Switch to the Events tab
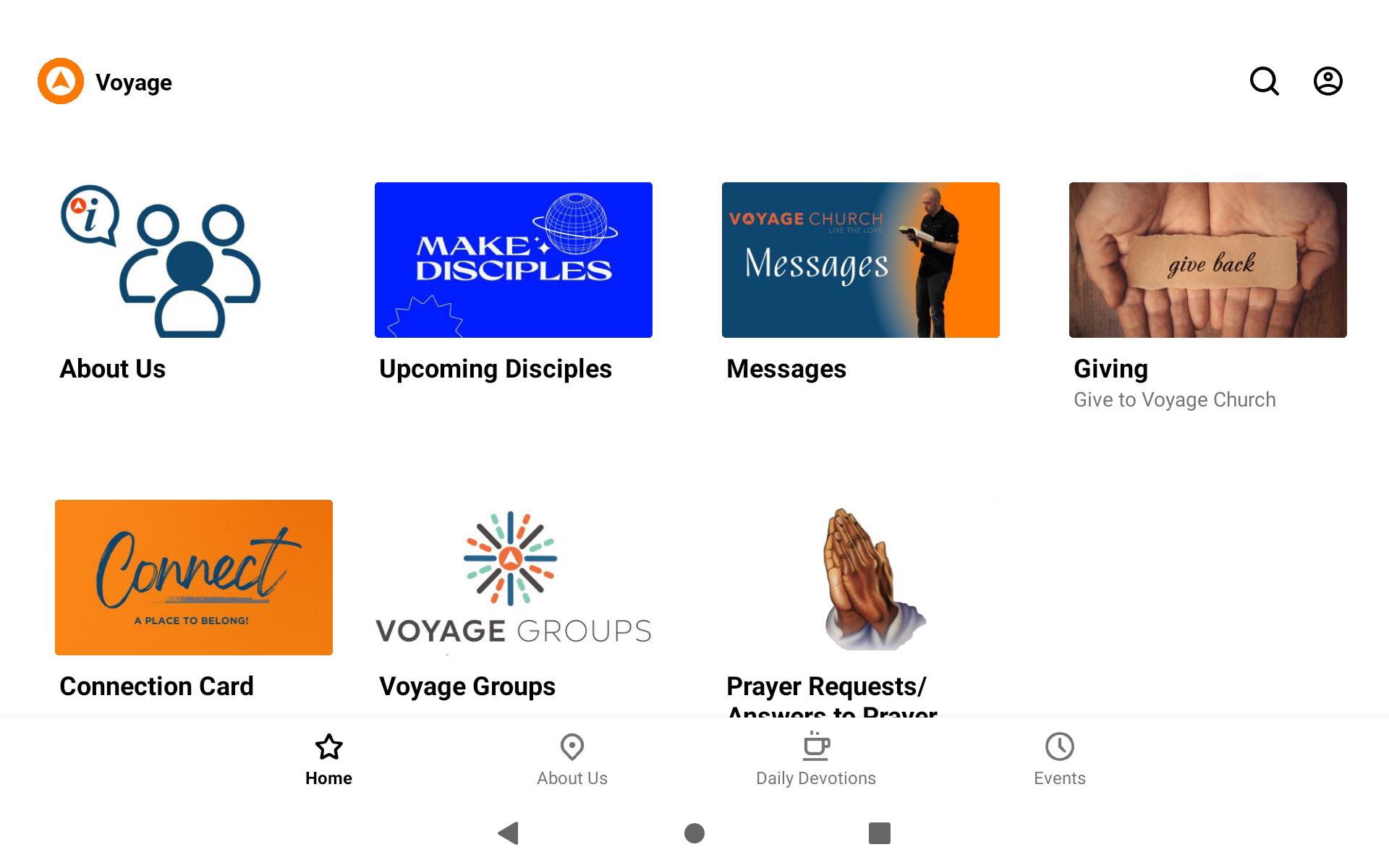This screenshot has height=868, width=1389. pos(1059,759)
